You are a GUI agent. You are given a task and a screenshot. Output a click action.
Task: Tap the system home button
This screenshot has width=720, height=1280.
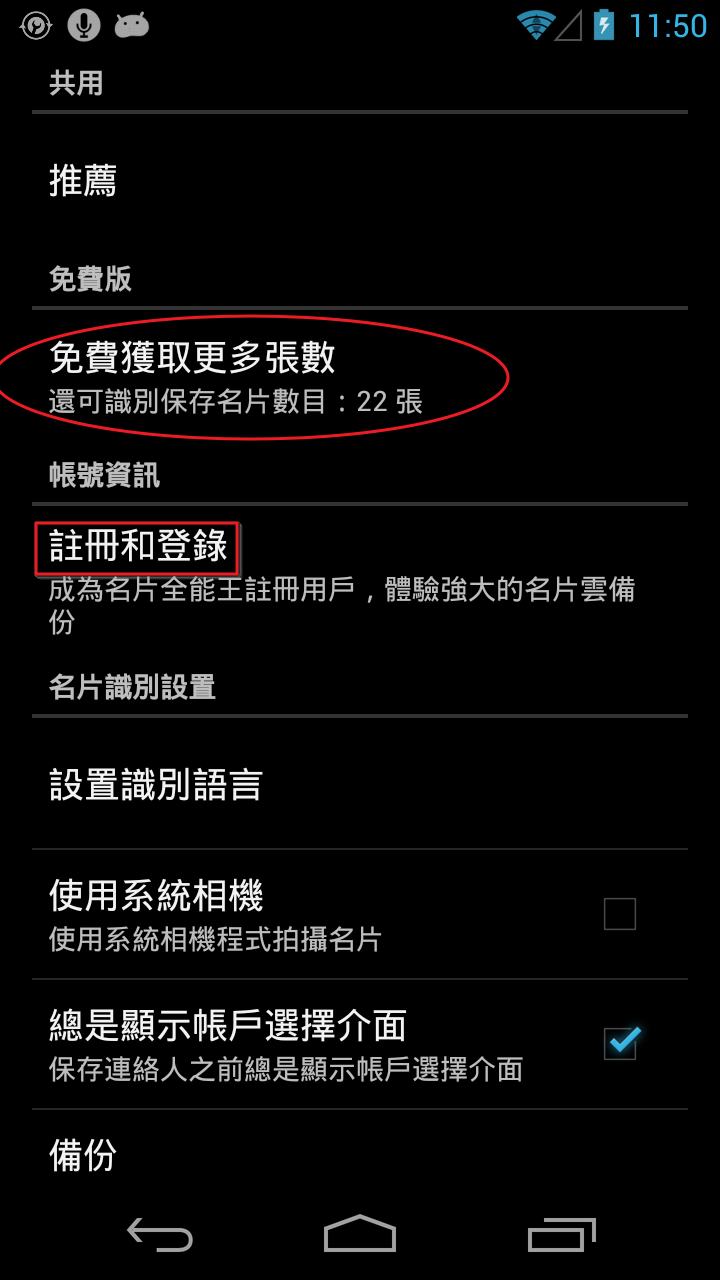pyautogui.click(x=360, y=1235)
